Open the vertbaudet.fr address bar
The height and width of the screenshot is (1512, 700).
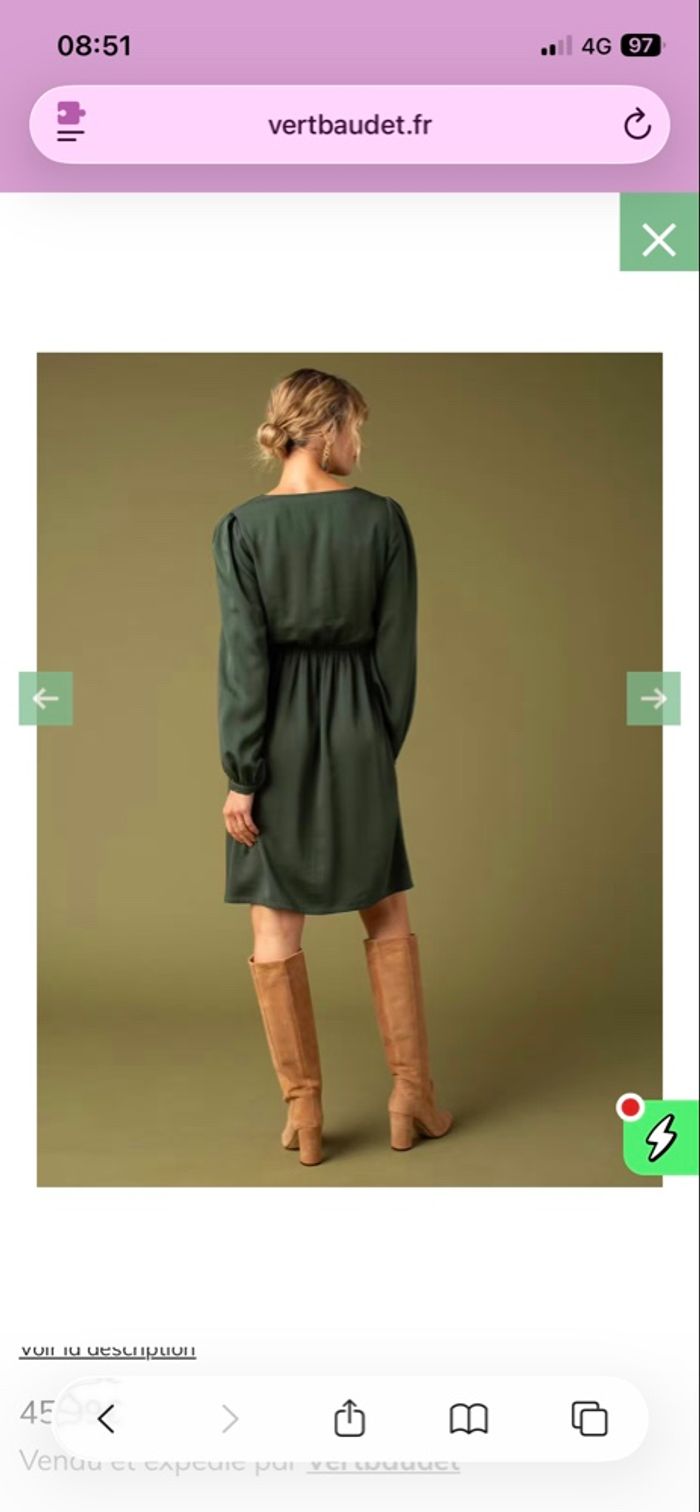[x=349, y=125]
